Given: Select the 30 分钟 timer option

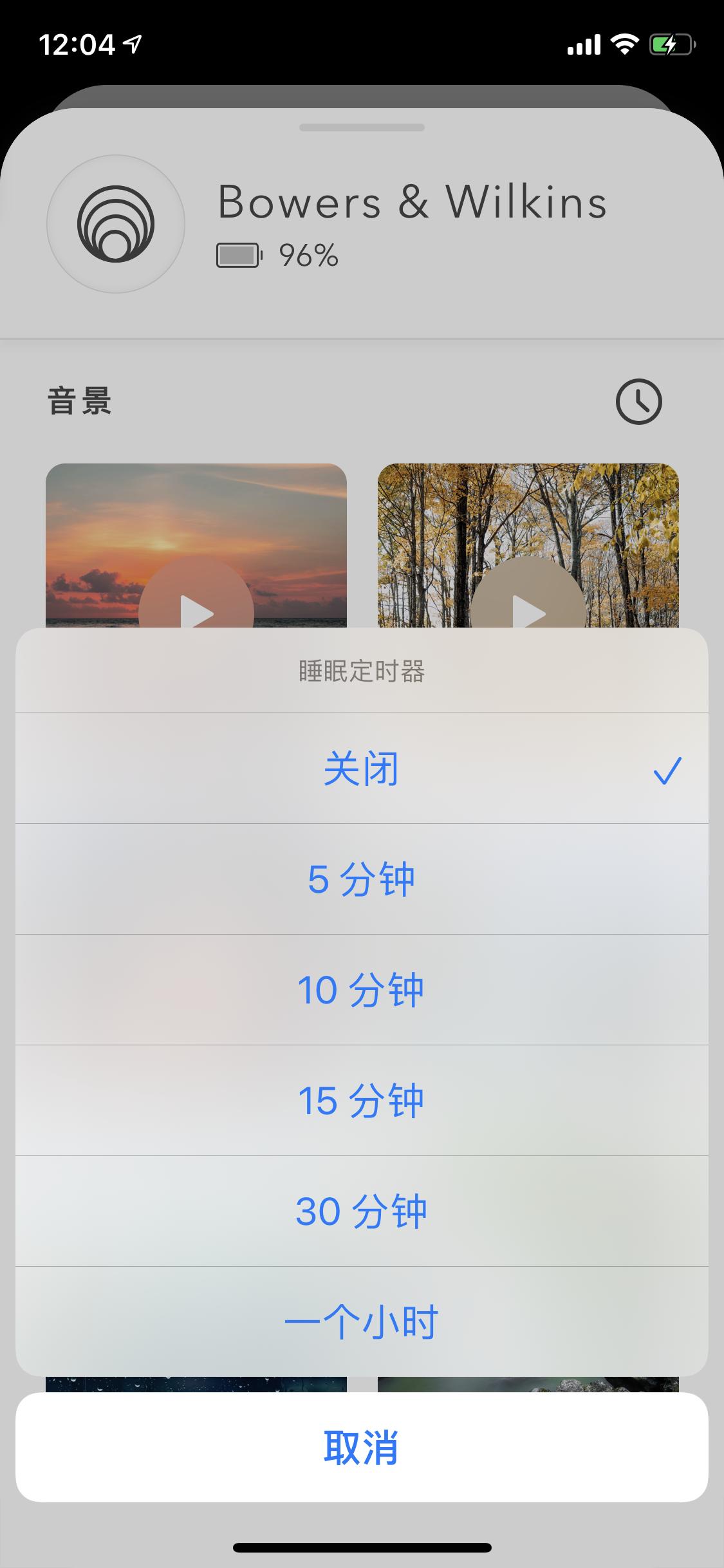Looking at the screenshot, I should point(362,1210).
